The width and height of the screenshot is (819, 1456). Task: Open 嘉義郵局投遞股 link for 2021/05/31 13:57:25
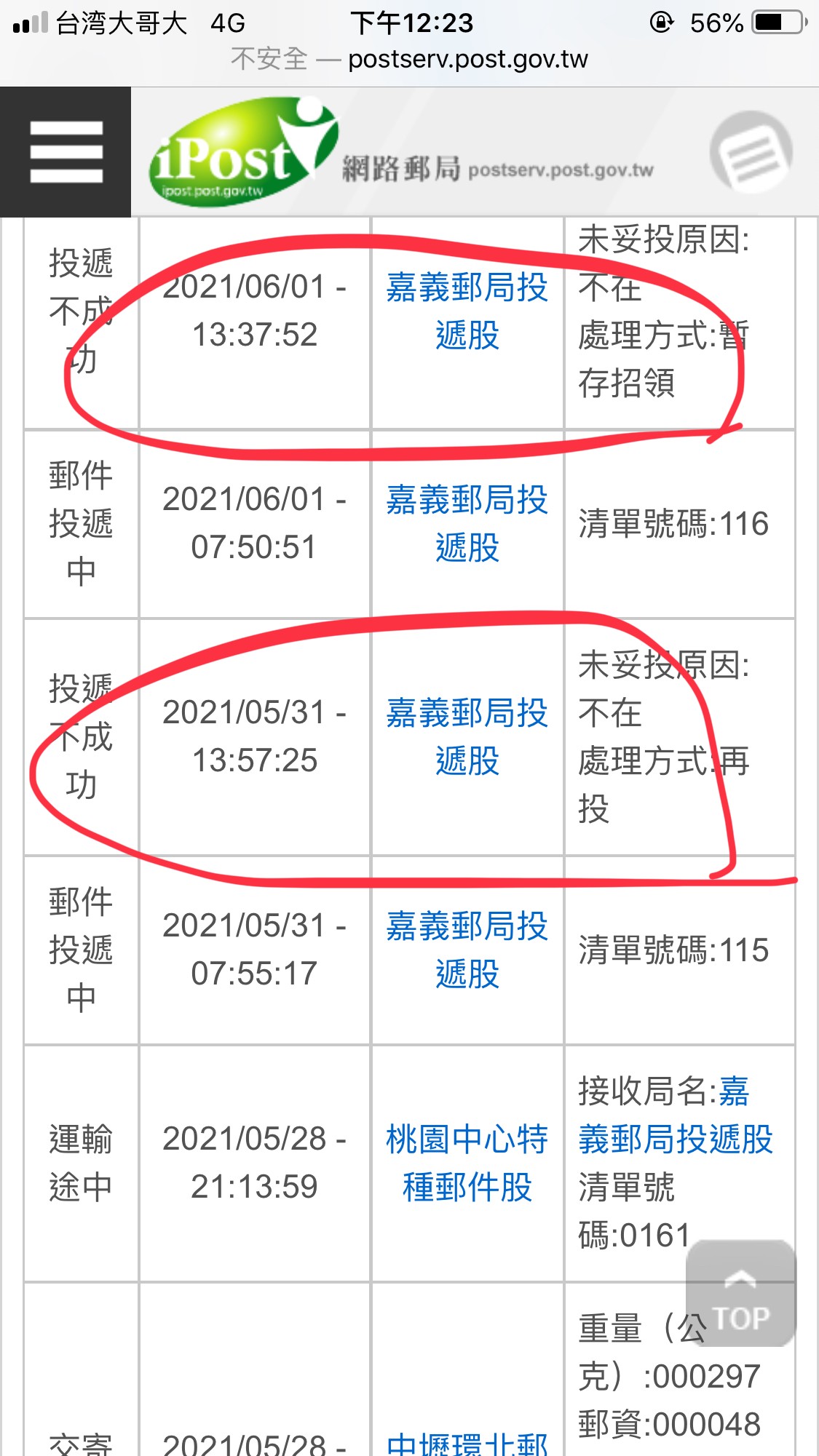(467, 737)
